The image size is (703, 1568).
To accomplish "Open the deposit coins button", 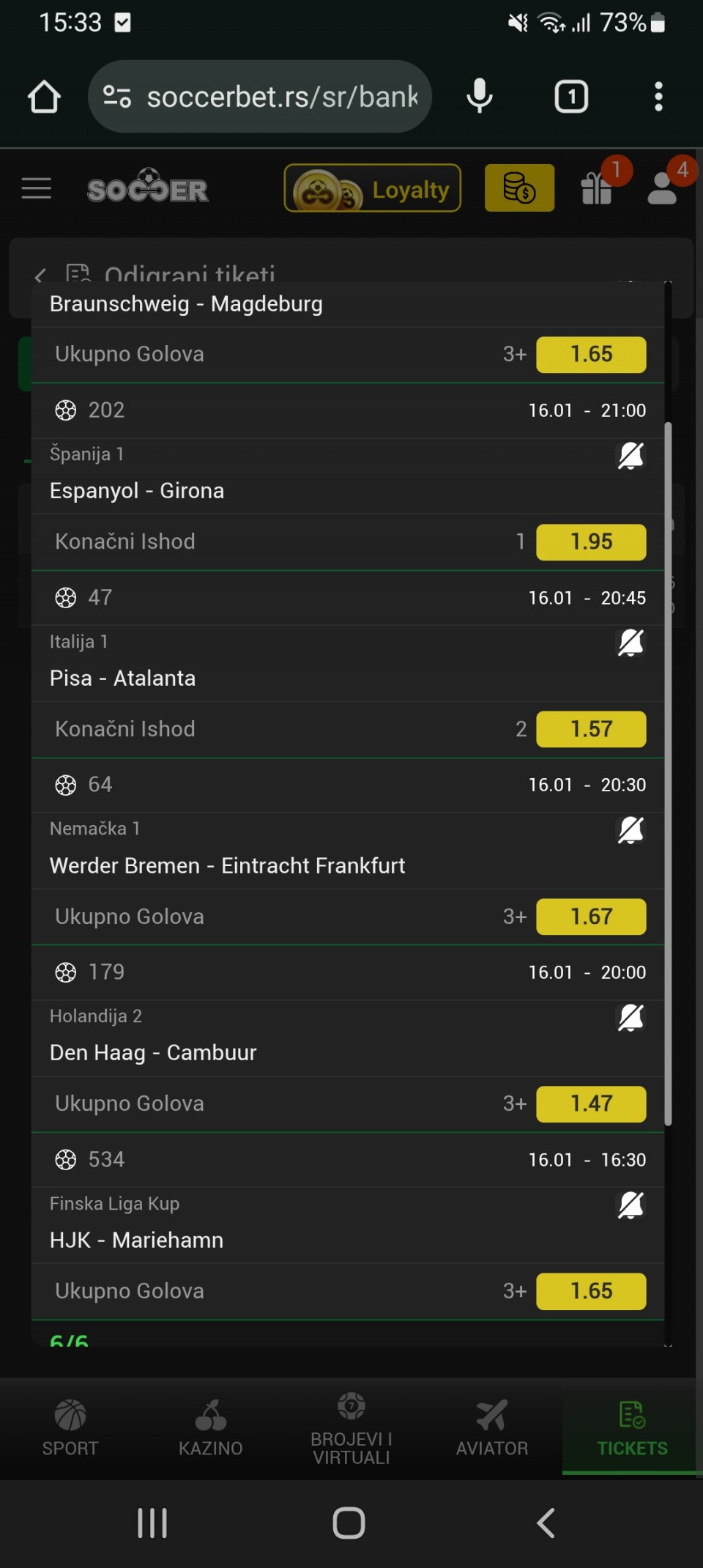I will click(x=519, y=188).
